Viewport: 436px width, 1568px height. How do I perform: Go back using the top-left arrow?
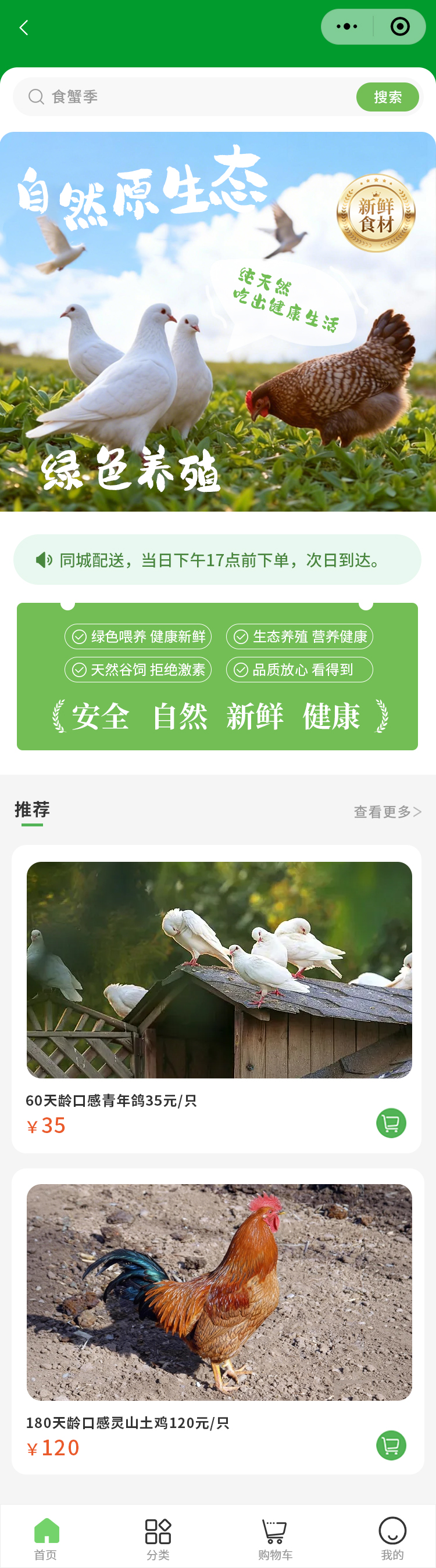click(x=24, y=27)
